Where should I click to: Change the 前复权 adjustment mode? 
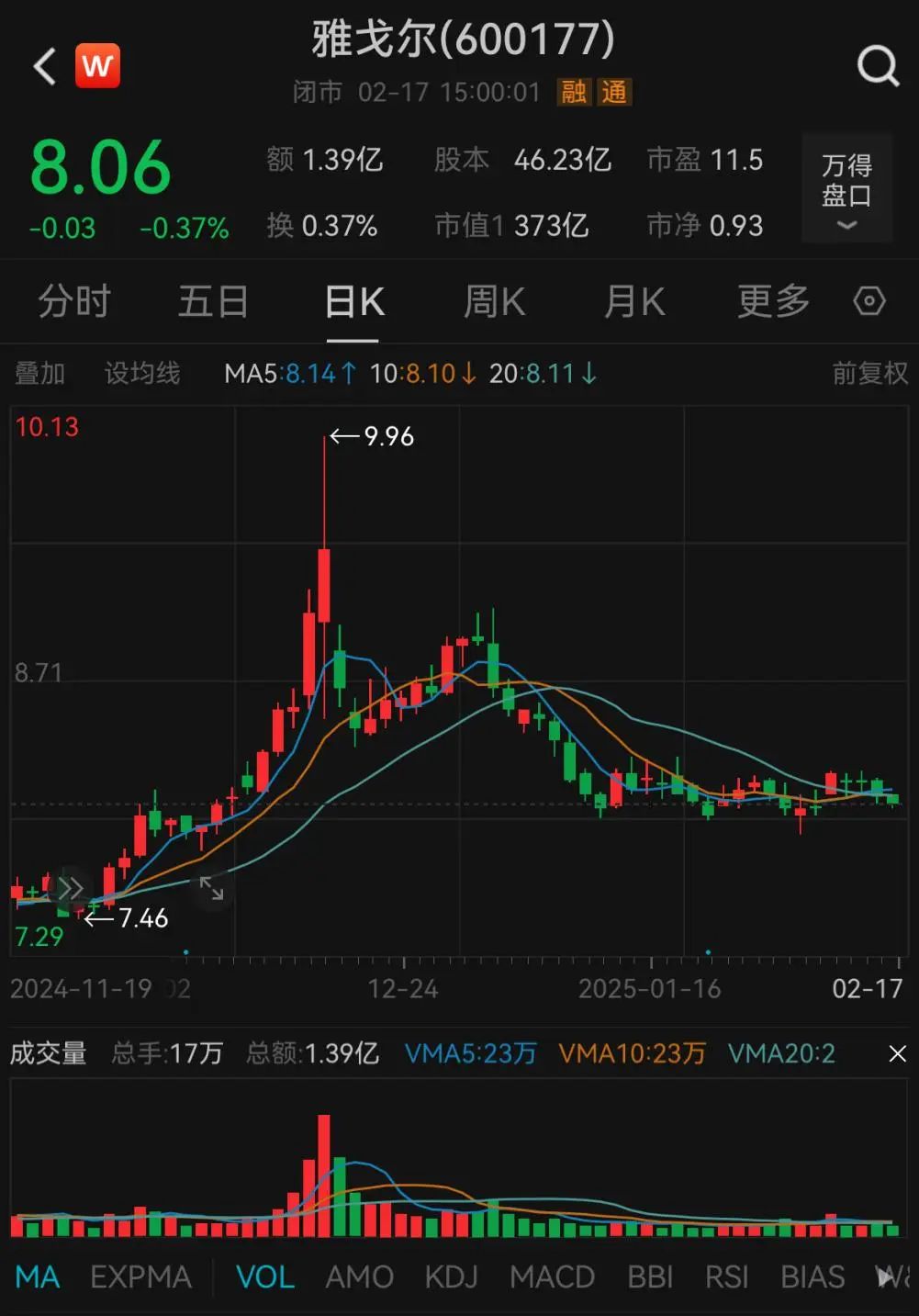[869, 373]
